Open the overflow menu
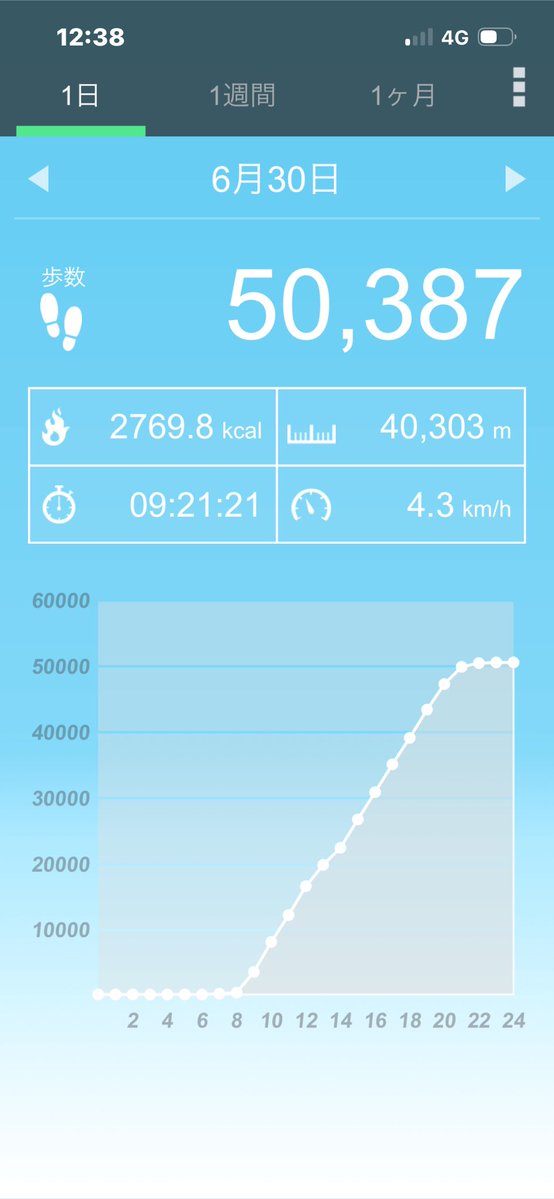 519,87
